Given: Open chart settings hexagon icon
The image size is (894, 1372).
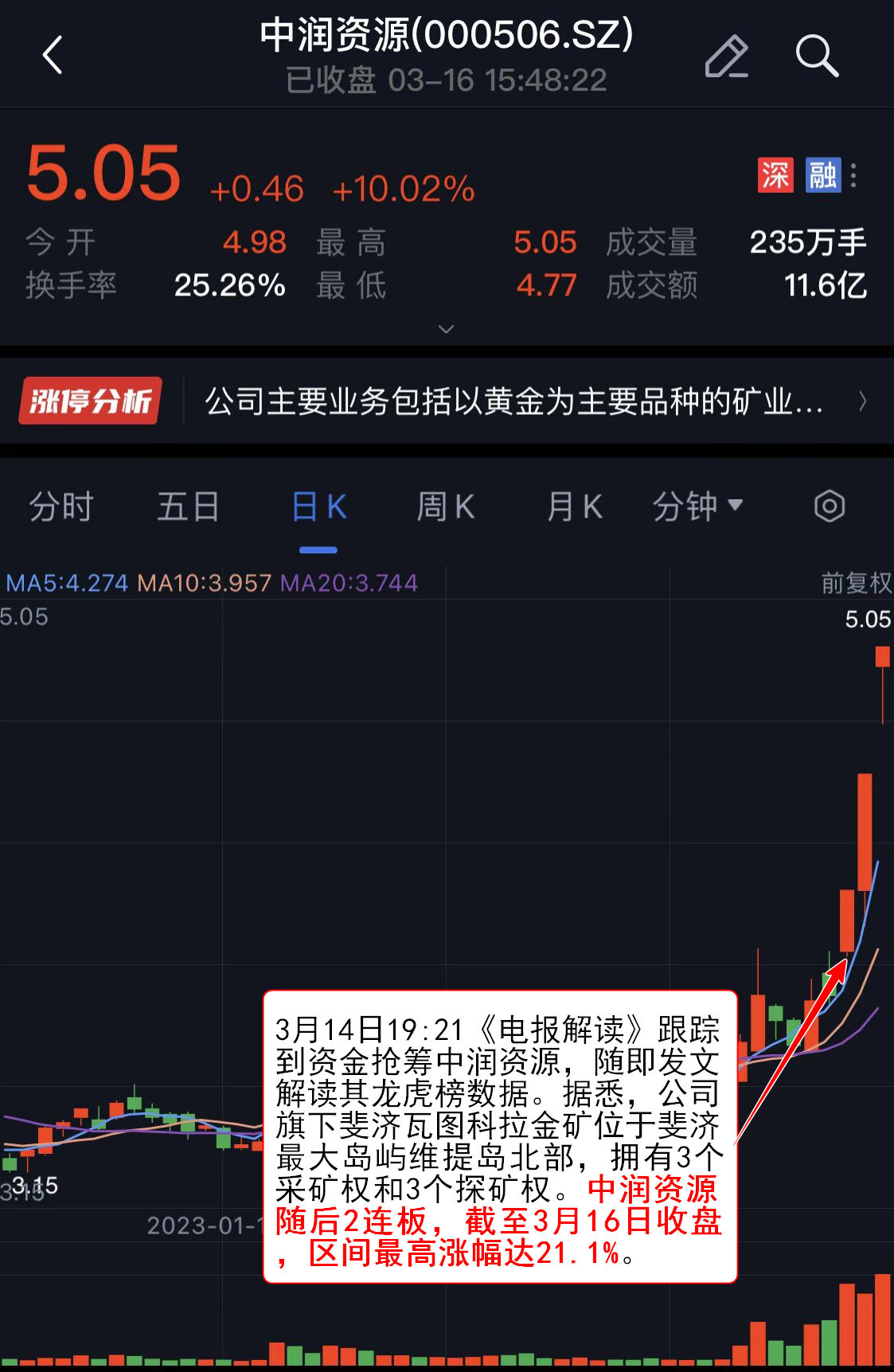Looking at the screenshot, I should (829, 506).
